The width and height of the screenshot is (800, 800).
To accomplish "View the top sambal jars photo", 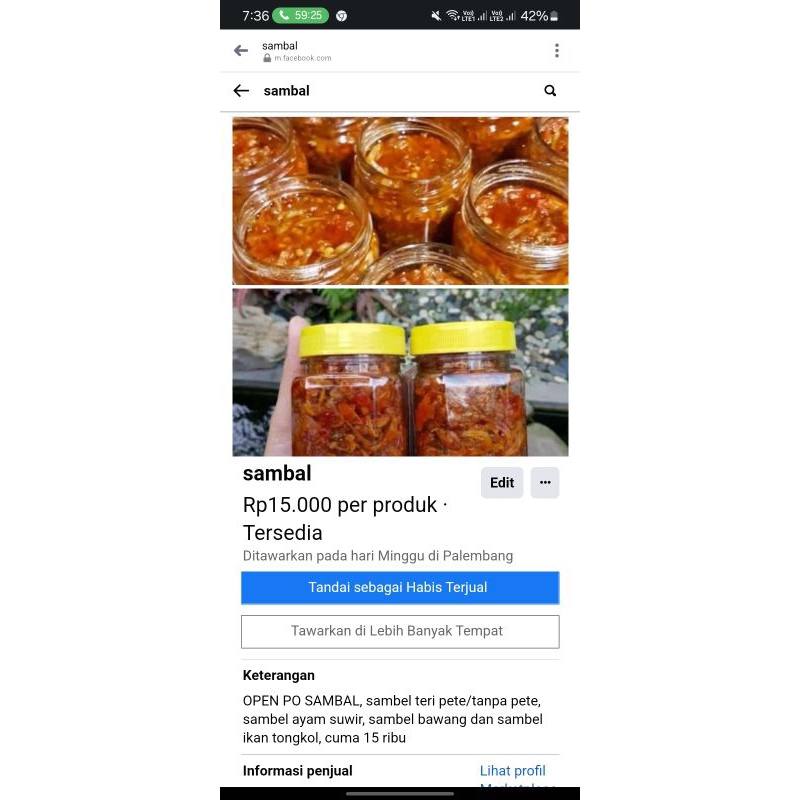I will [x=400, y=201].
